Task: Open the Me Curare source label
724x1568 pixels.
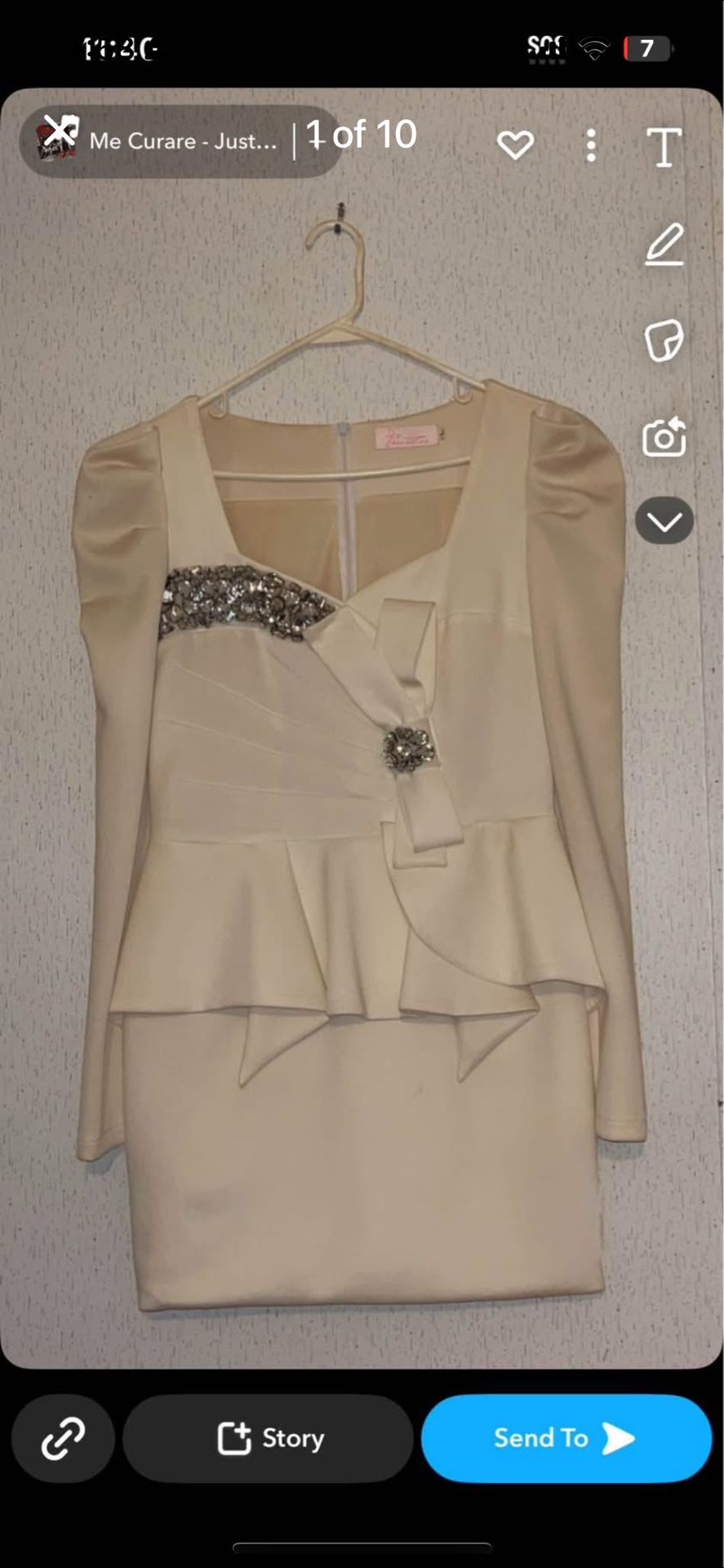Action: point(184,141)
